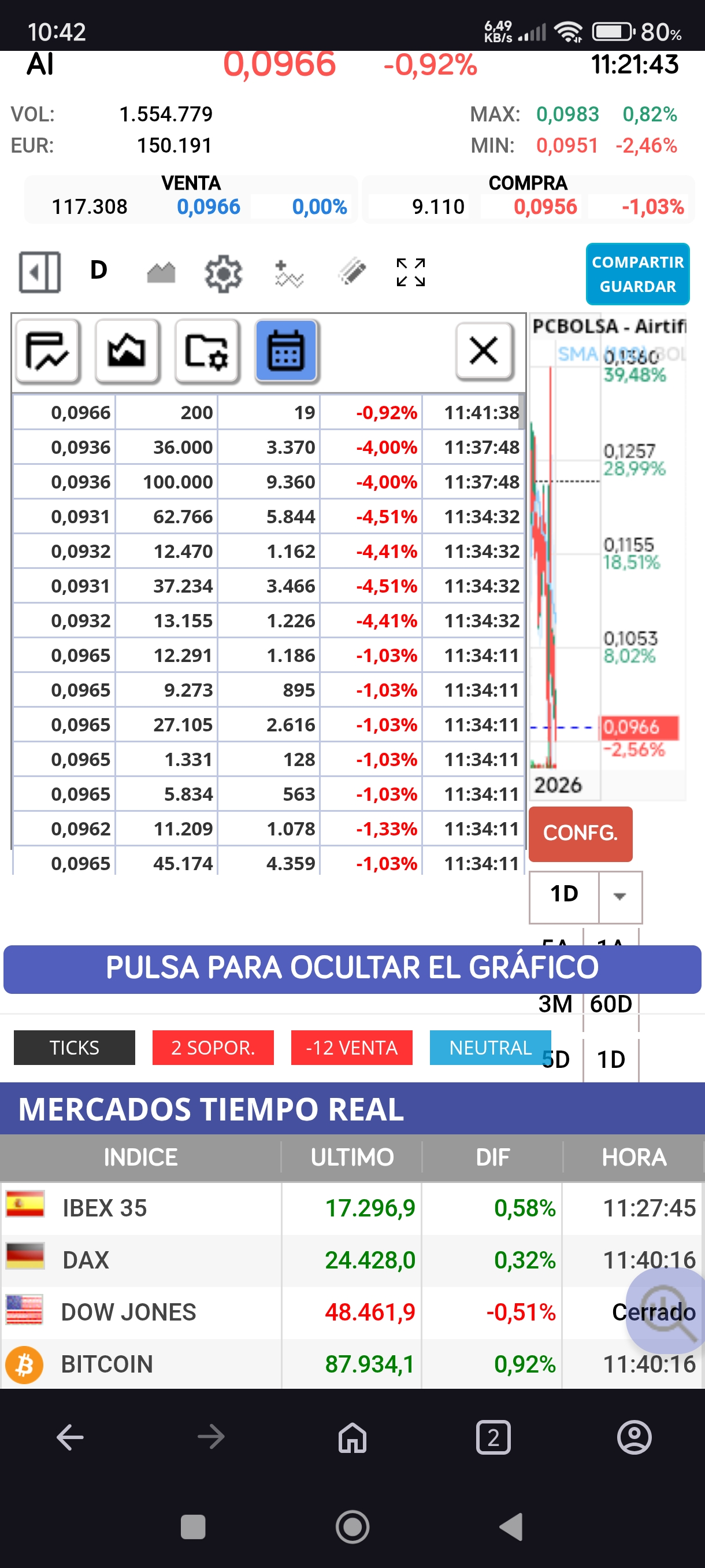Hide chart via PULSA PARA OCULTAR EL GRÁFICO

point(352,968)
